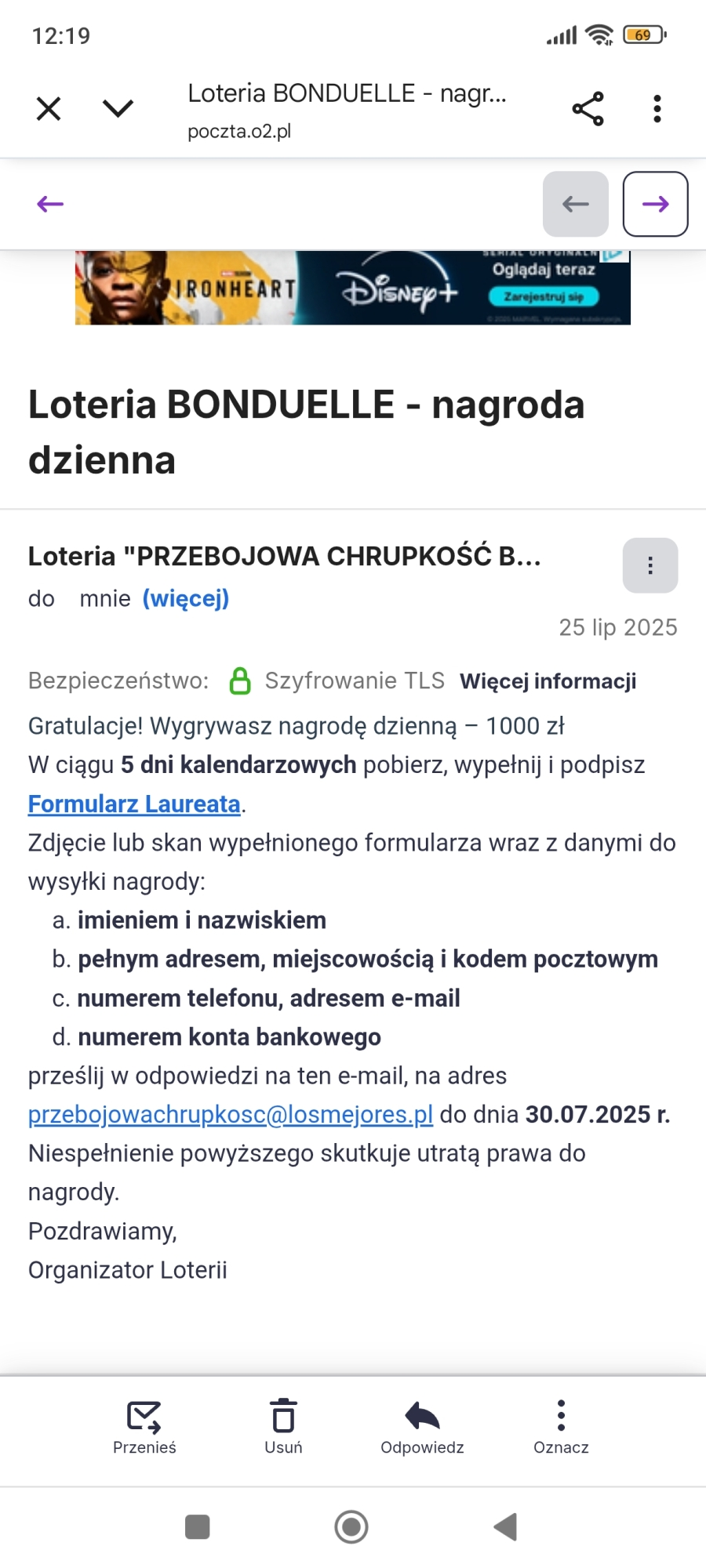Image resolution: width=706 pixels, height=1568 pixels.
Task: Go back to inbox with purple arrow
Action: 50,205
